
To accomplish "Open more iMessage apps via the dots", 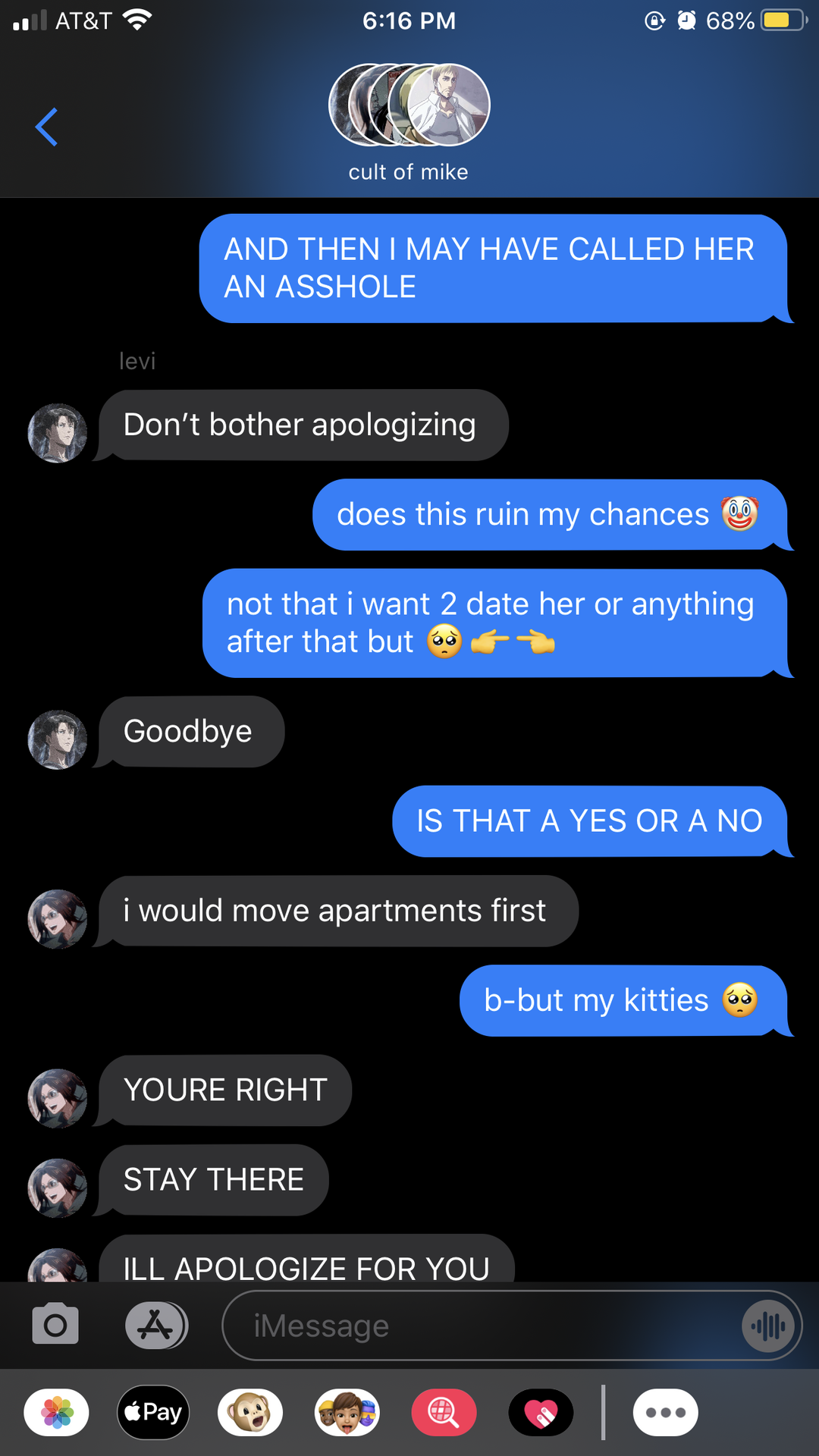I will pyautogui.click(x=666, y=1413).
